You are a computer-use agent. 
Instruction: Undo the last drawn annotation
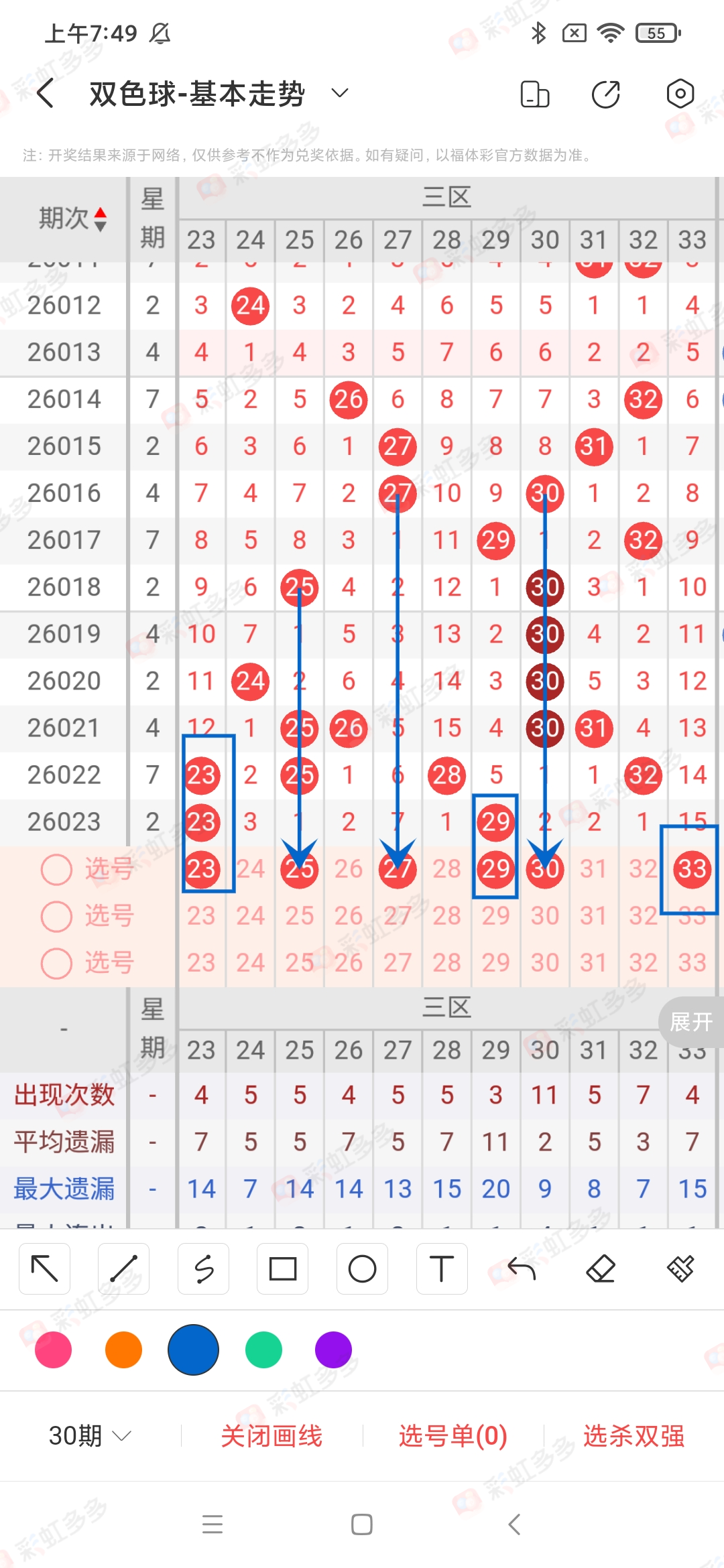tap(522, 1268)
